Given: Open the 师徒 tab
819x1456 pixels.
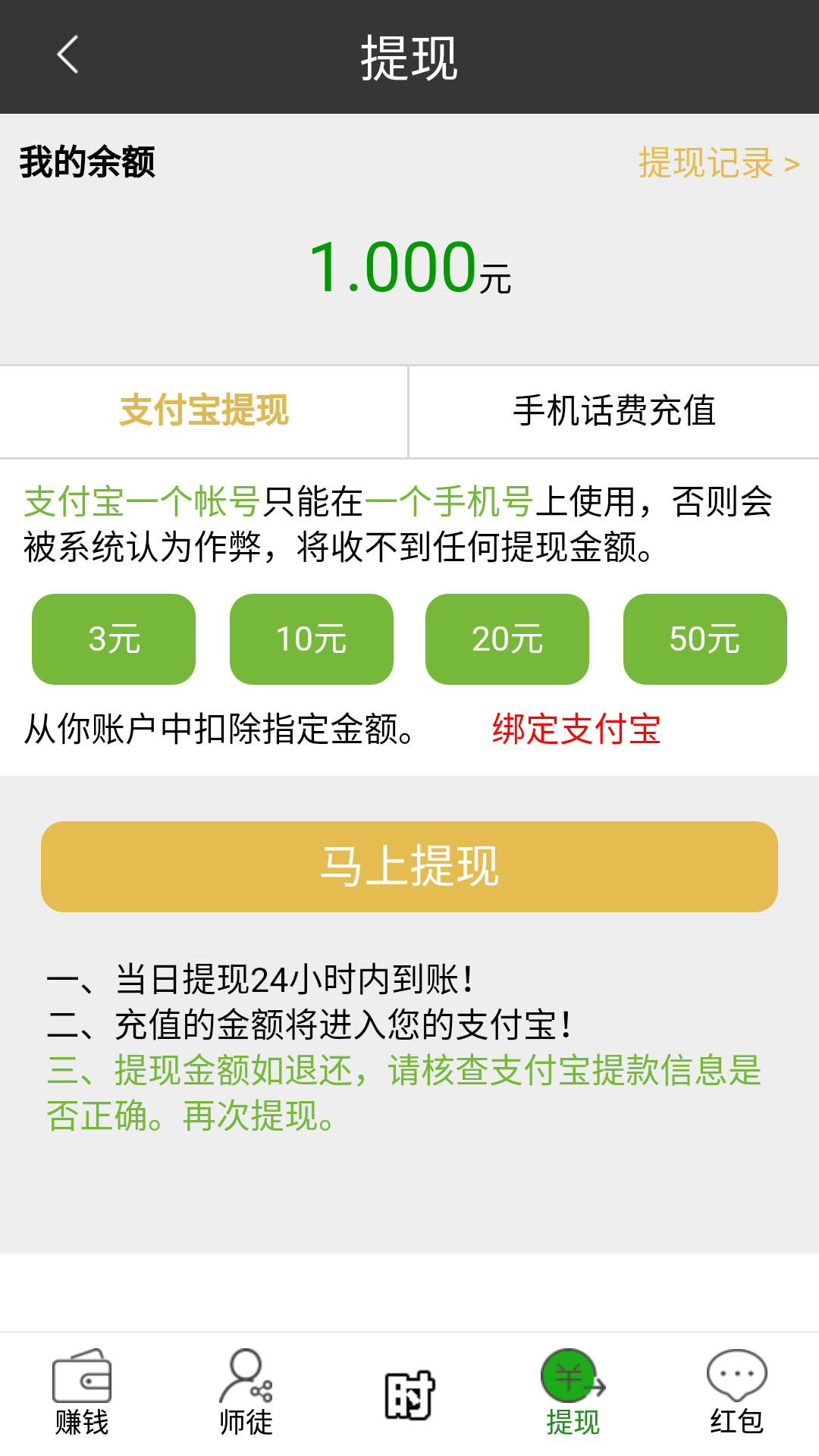Looking at the screenshot, I should tap(246, 1394).
